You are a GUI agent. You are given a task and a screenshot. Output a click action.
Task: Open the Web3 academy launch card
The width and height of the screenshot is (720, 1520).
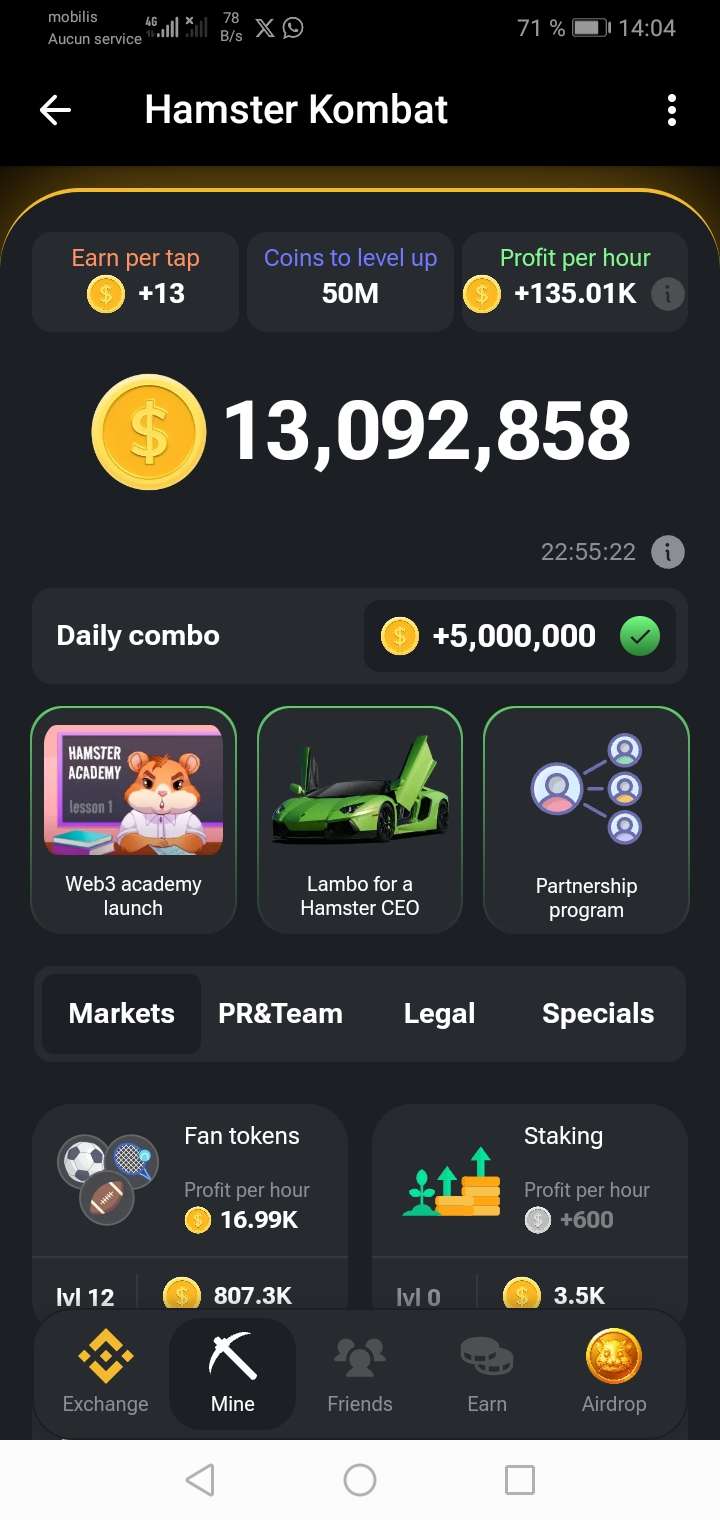point(133,819)
